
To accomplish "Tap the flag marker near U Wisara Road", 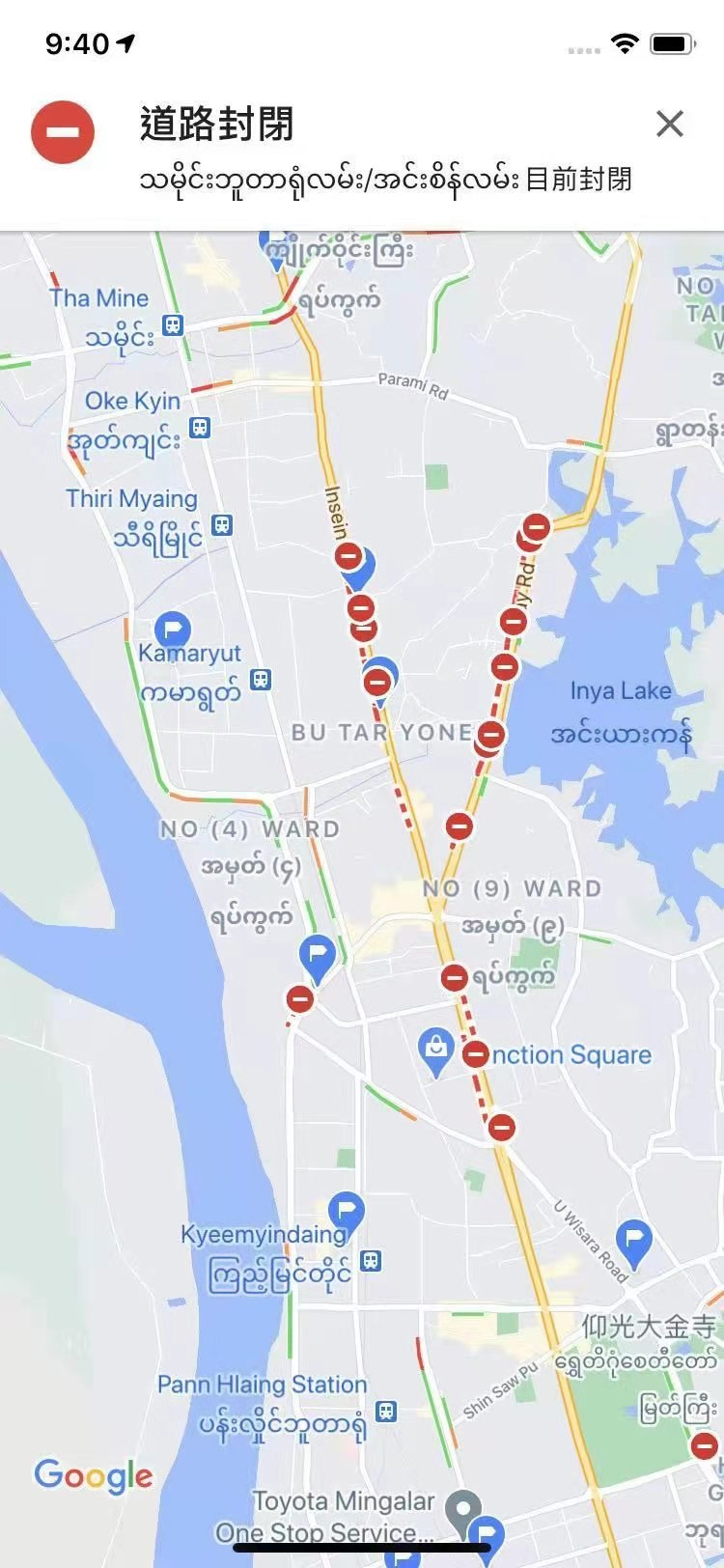I will [634, 1241].
